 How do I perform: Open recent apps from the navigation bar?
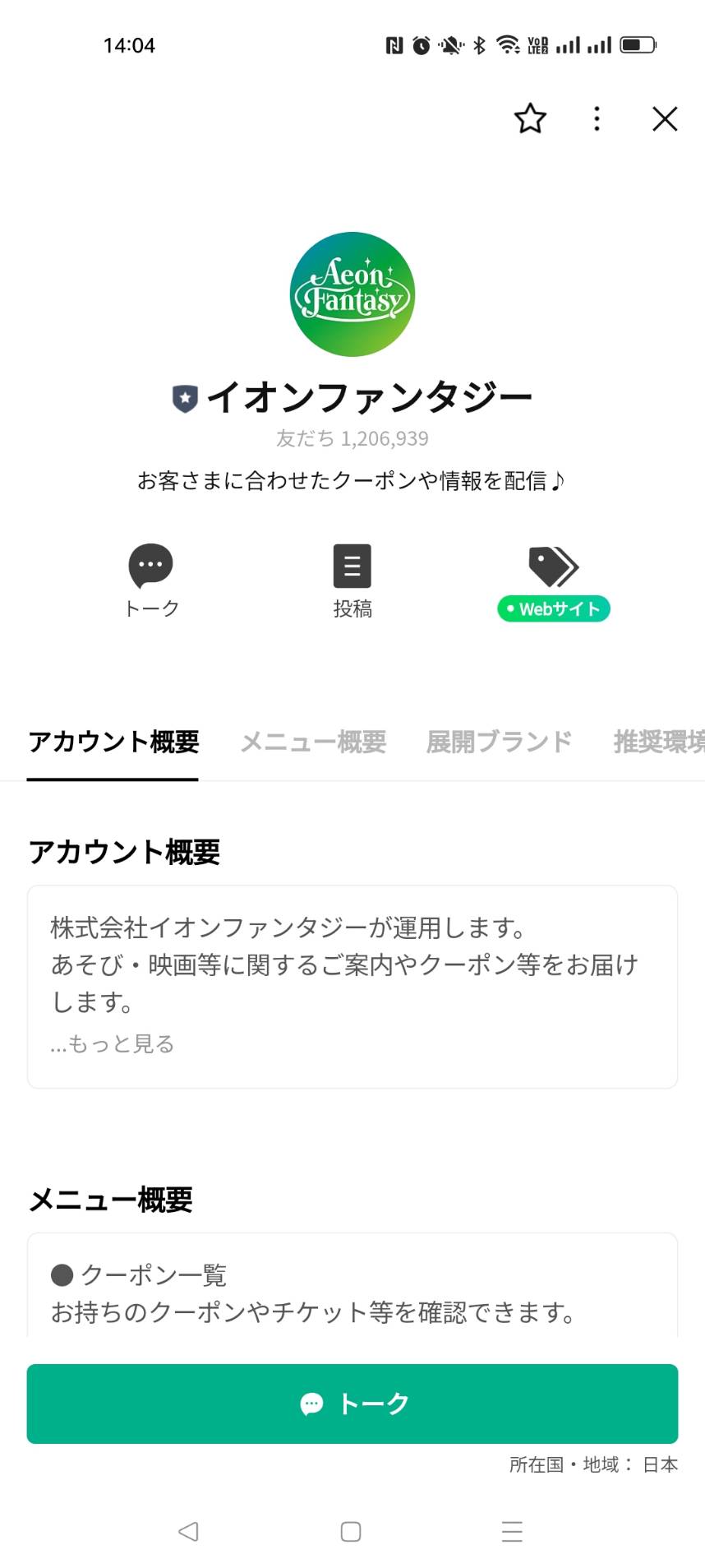click(x=512, y=1531)
